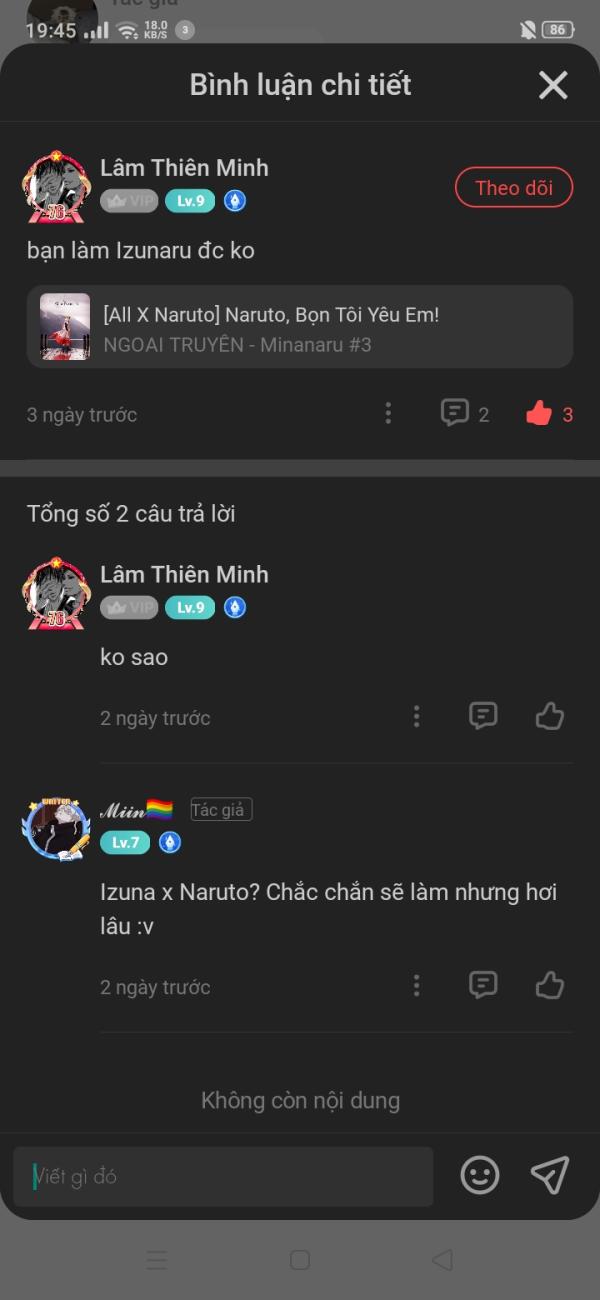Focus the Viết gì đó text field

click(223, 1176)
